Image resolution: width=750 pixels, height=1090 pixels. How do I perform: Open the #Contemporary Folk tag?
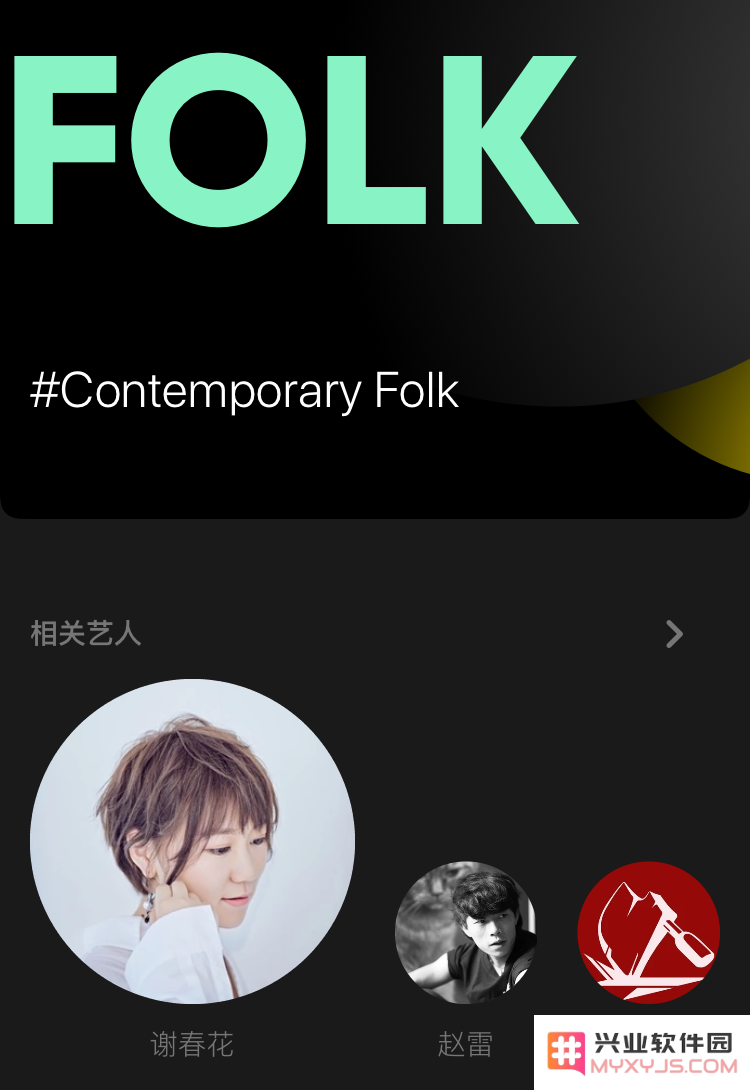pyautogui.click(x=245, y=391)
